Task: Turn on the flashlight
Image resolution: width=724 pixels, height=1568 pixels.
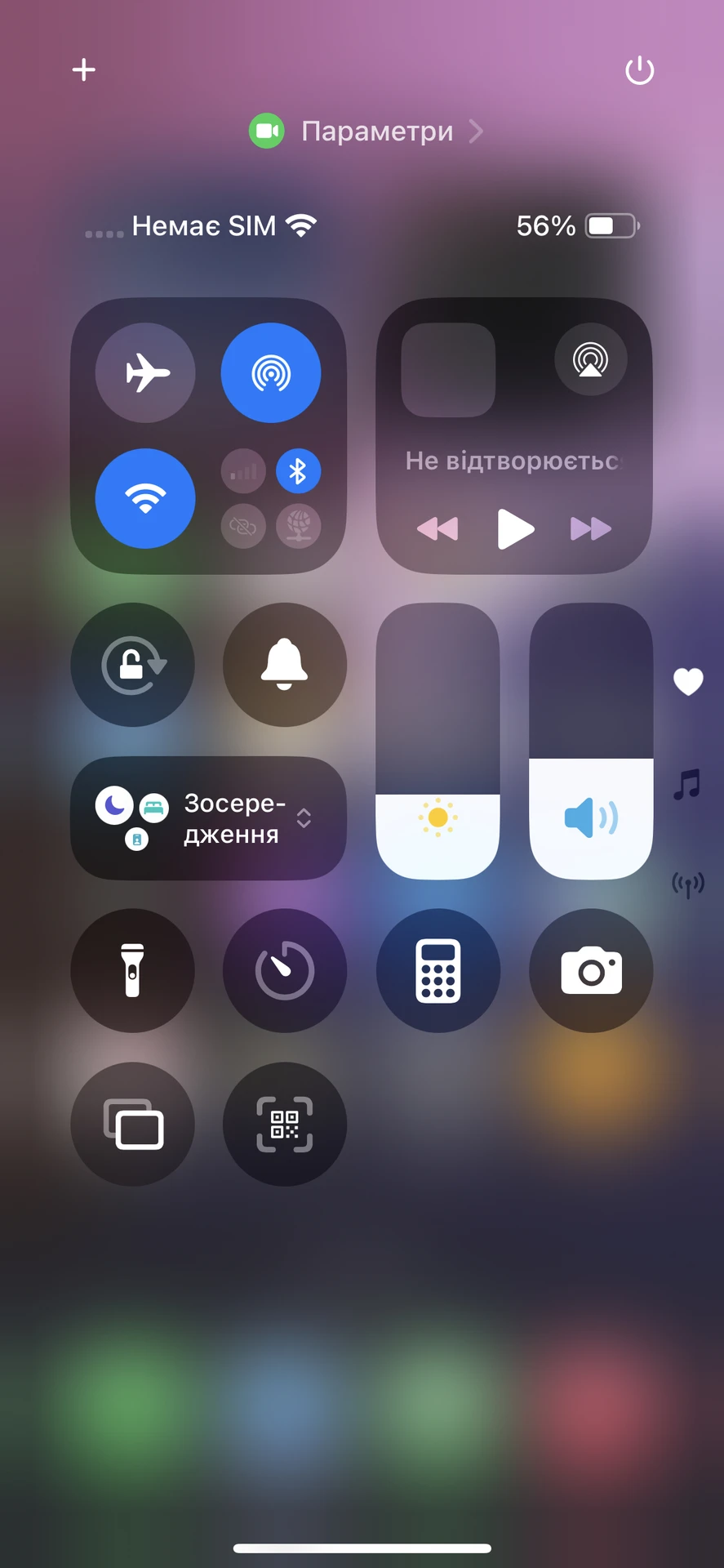Action: tap(133, 970)
